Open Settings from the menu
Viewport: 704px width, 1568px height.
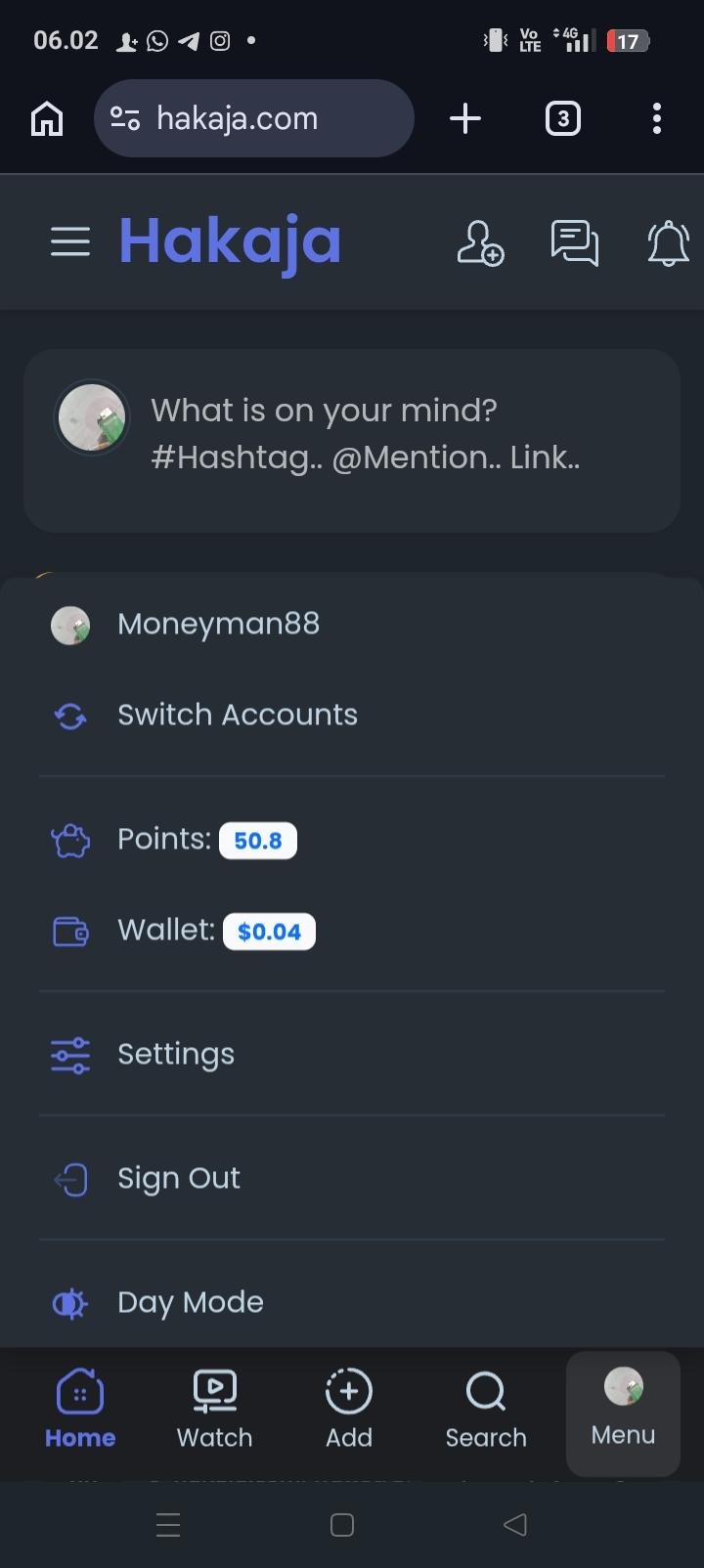point(176,1054)
